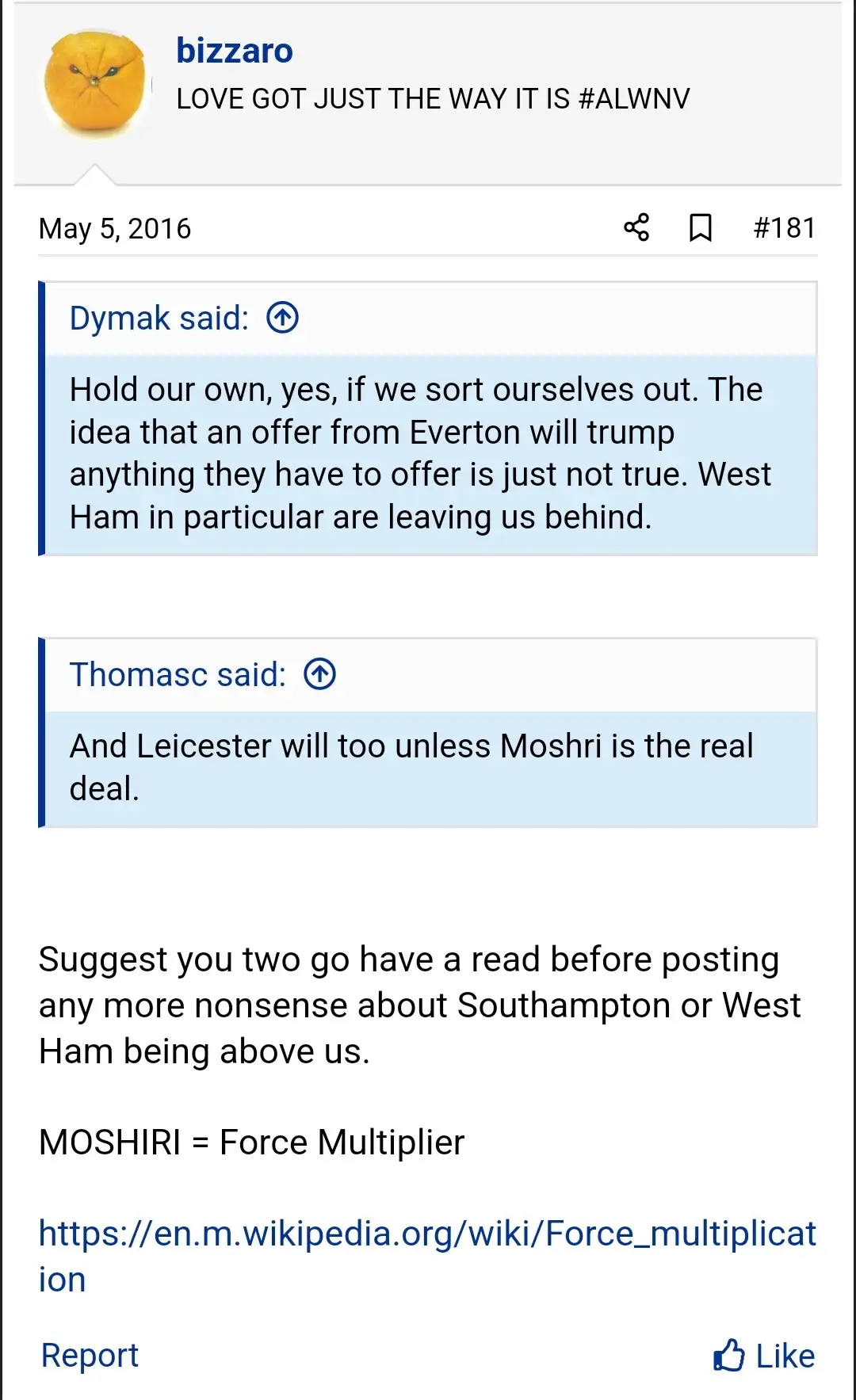856x1400 pixels.
Task: Jump to Dymak's original quoted post
Action: click(282, 319)
